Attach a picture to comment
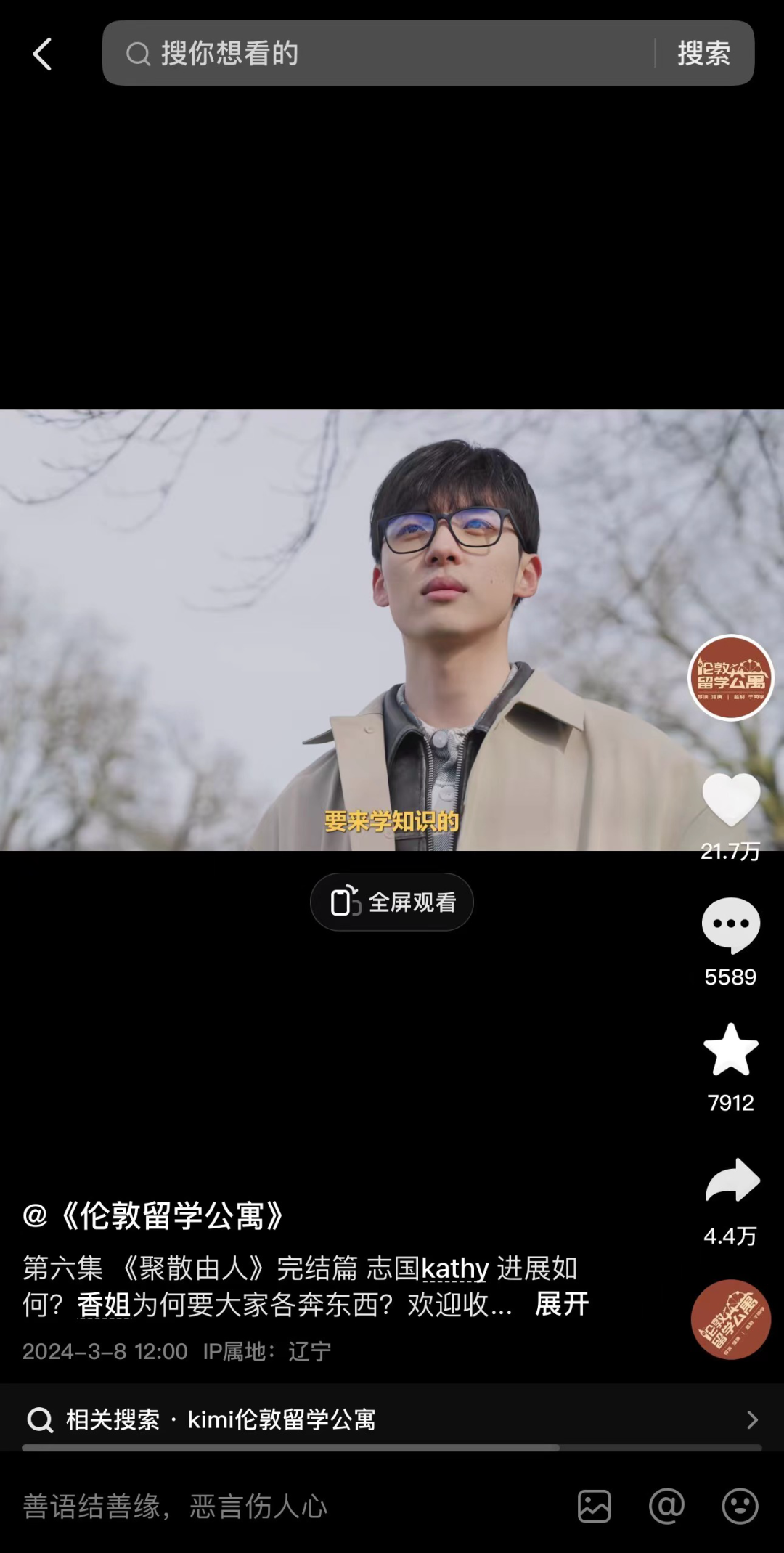The width and height of the screenshot is (784, 1553). (x=594, y=1507)
